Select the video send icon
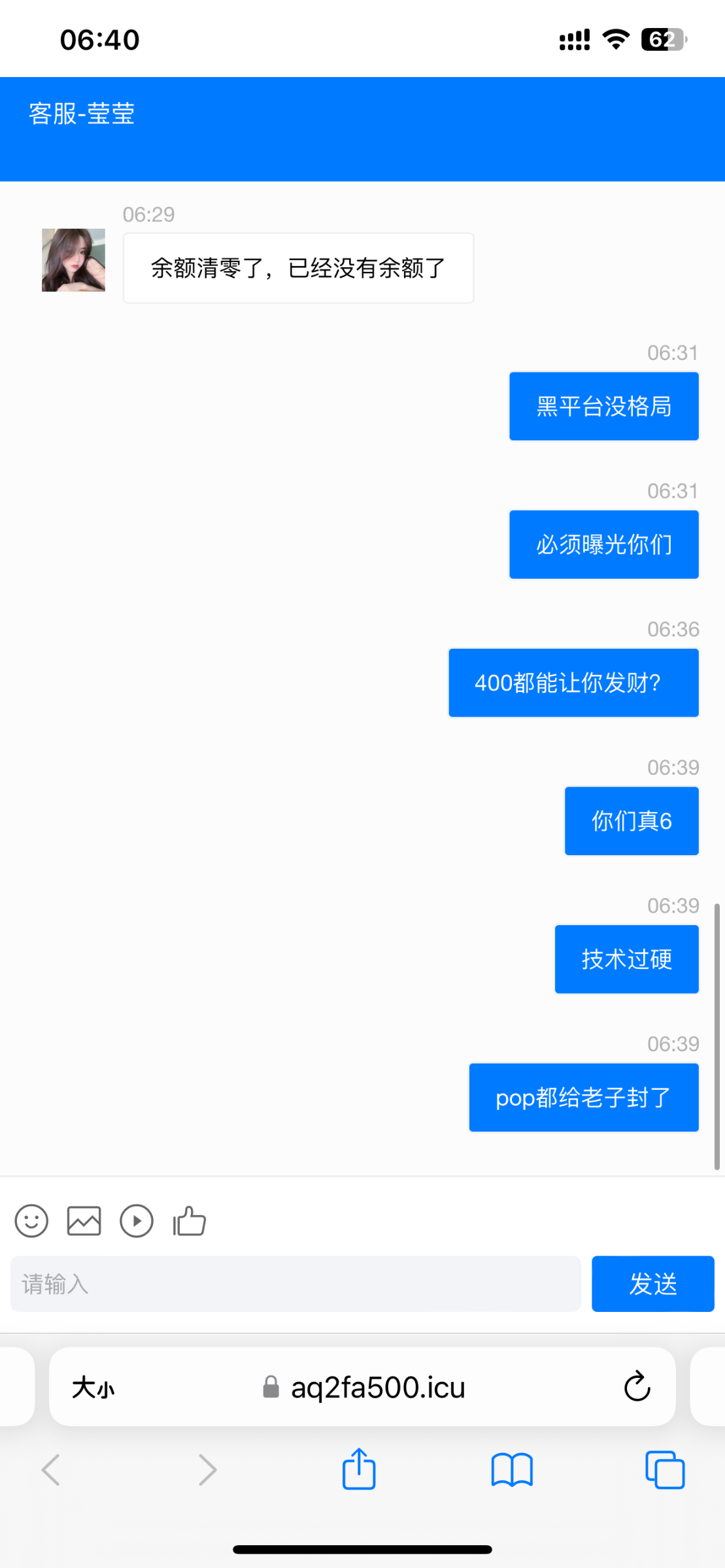Viewport: 725px width, 1568px height. click(136, 1219)
